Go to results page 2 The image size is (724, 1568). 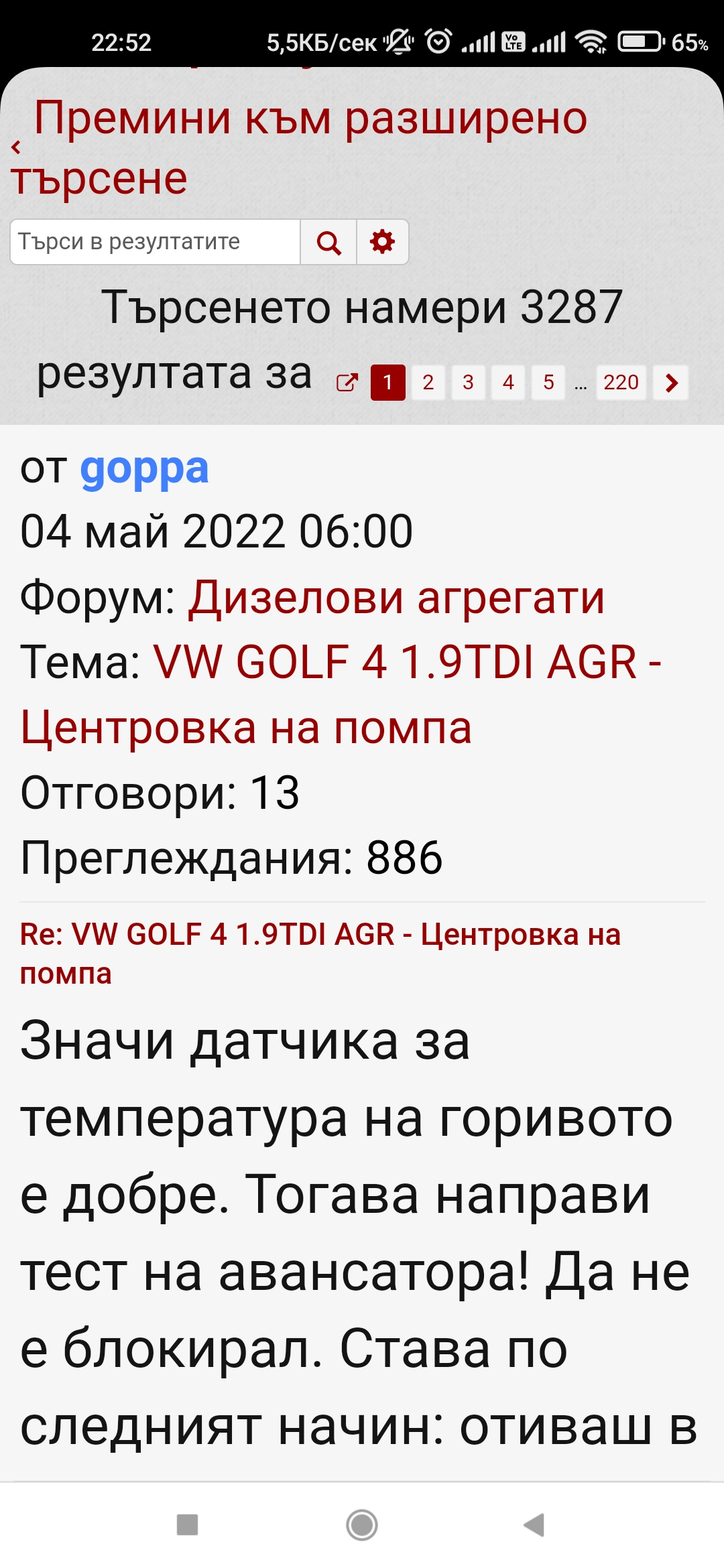click(x=428, y=383)
